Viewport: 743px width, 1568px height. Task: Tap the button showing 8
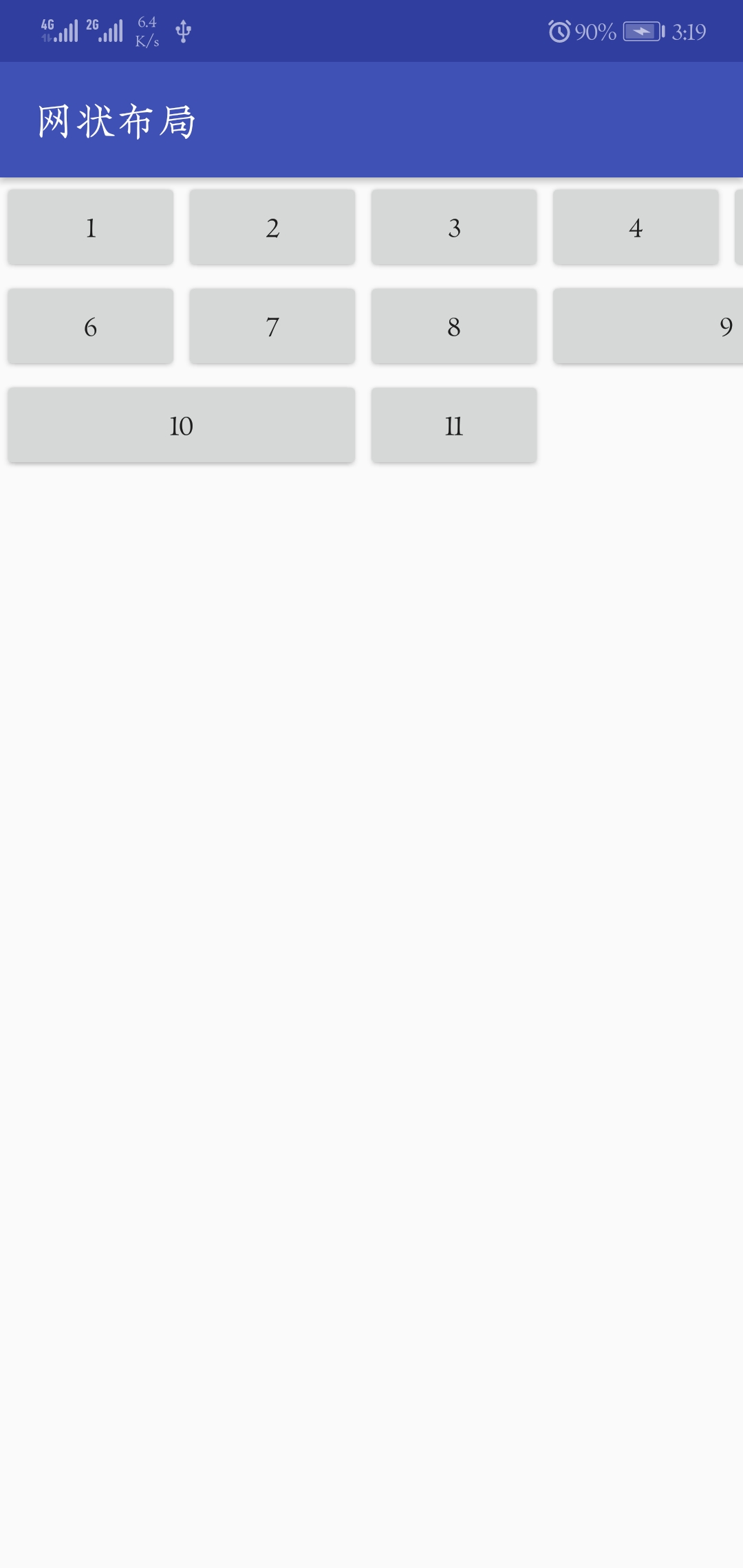[454, 326]
